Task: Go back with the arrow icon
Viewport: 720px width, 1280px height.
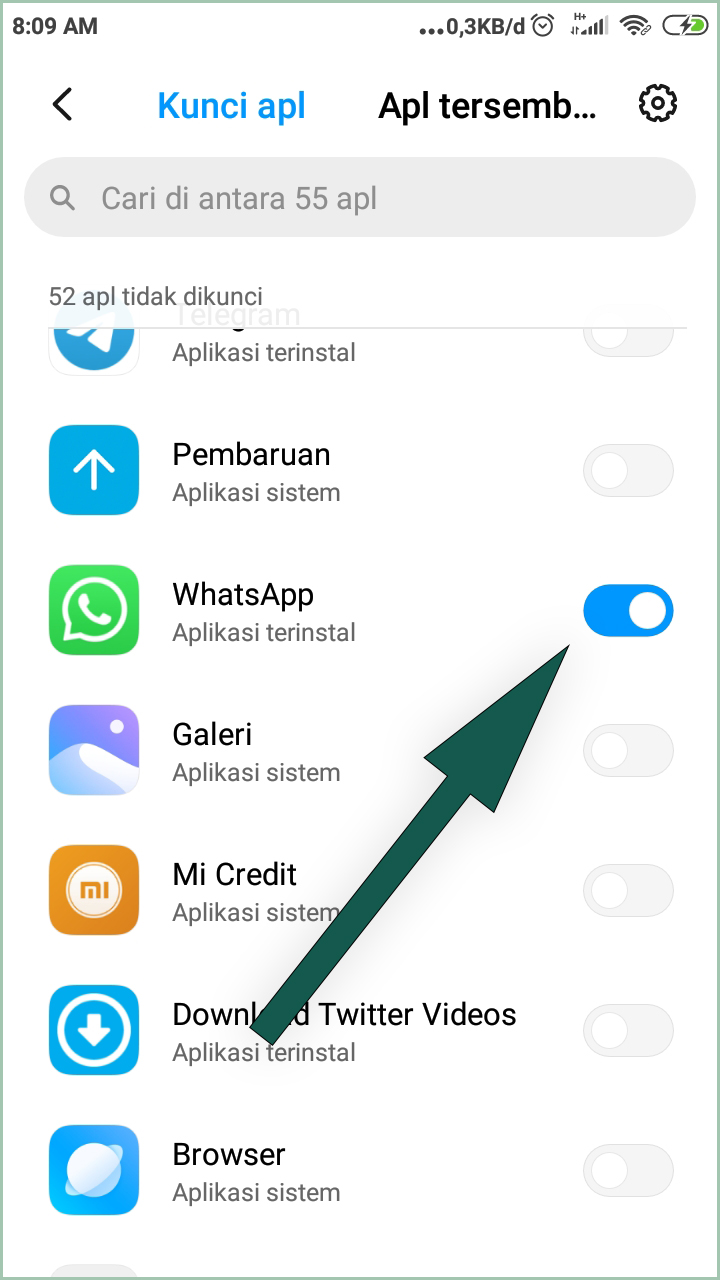Action: pyautogui.click(x=62, y=105)
